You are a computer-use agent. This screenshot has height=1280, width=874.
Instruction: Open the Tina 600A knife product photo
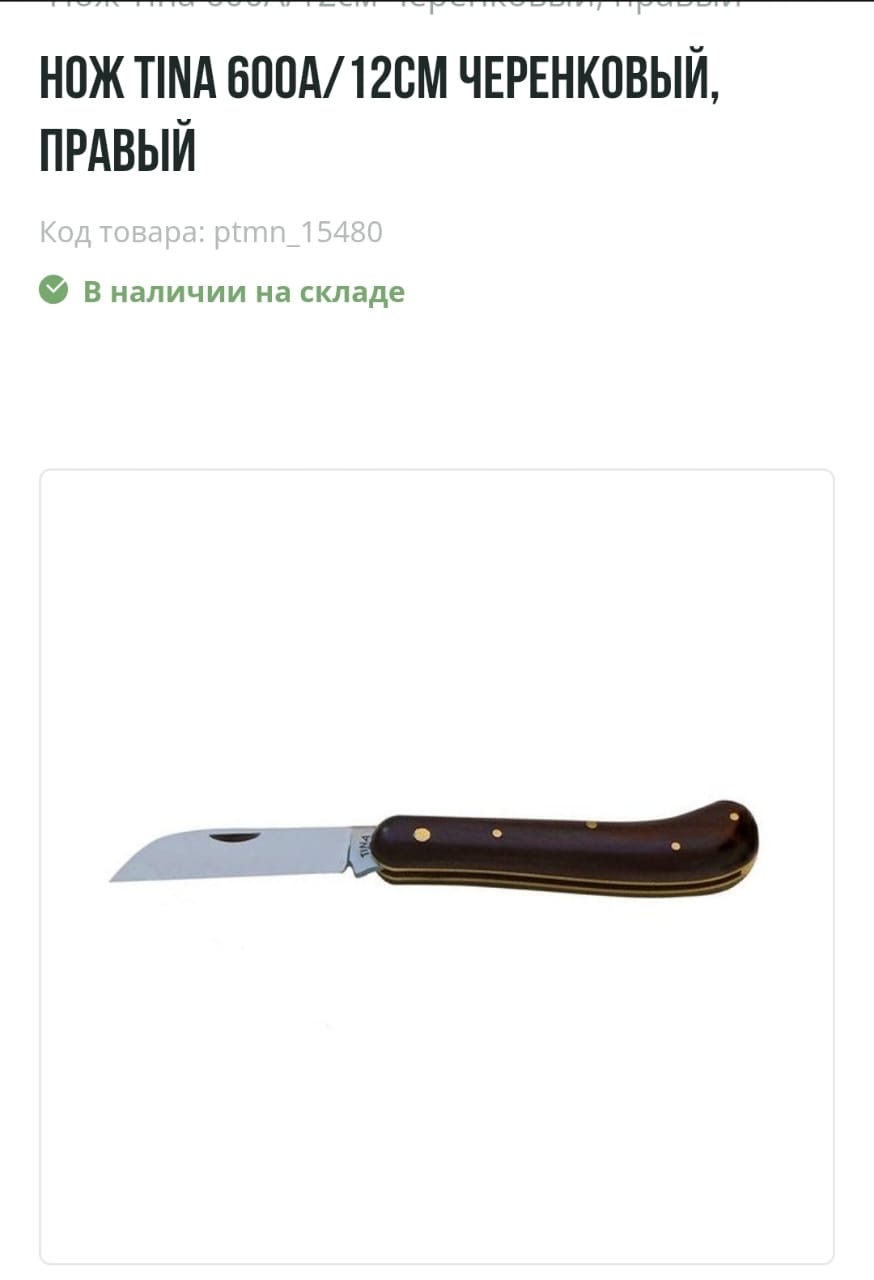coord(436,855)
